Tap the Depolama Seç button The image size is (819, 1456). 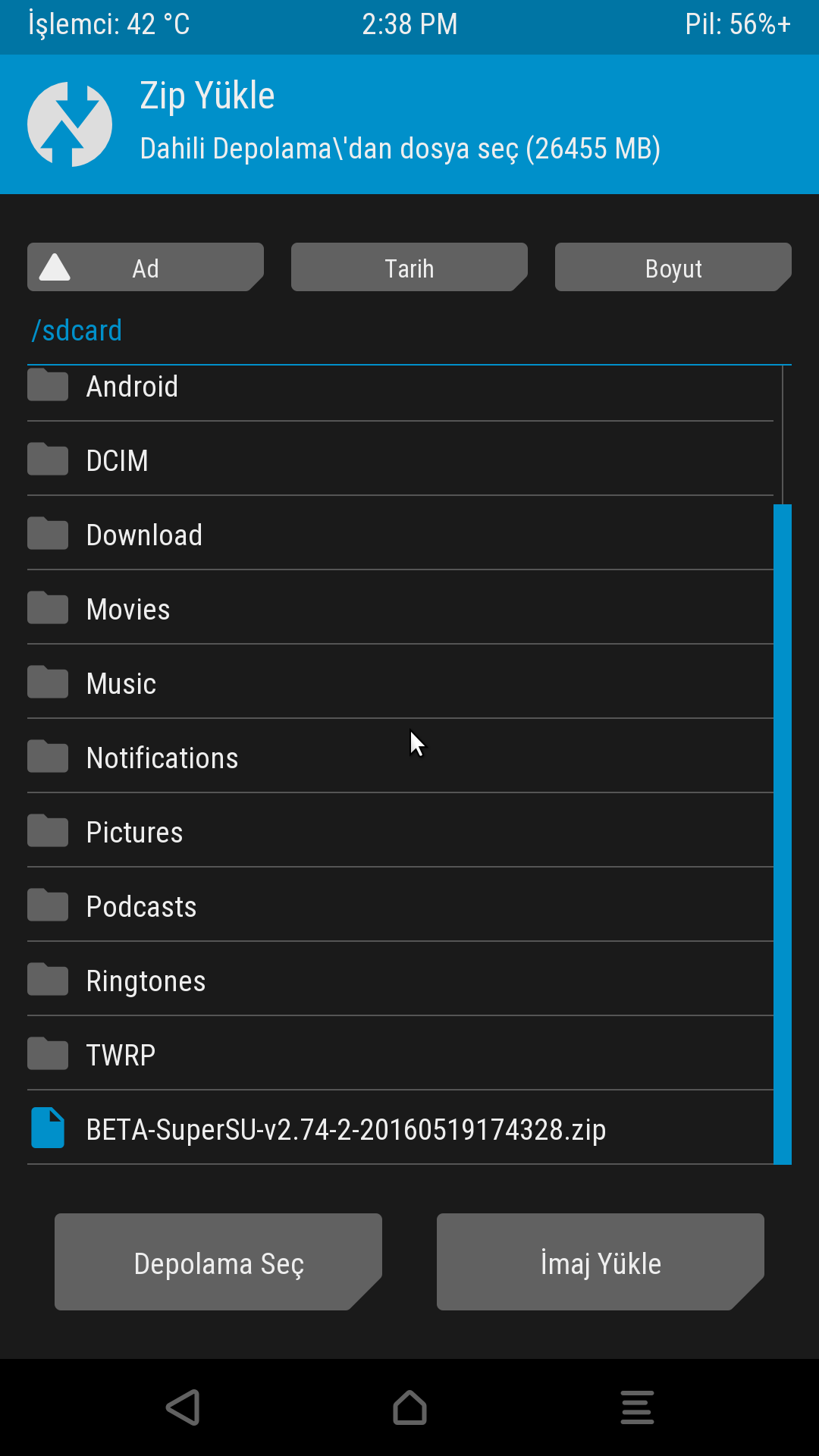coord(218,1263)
